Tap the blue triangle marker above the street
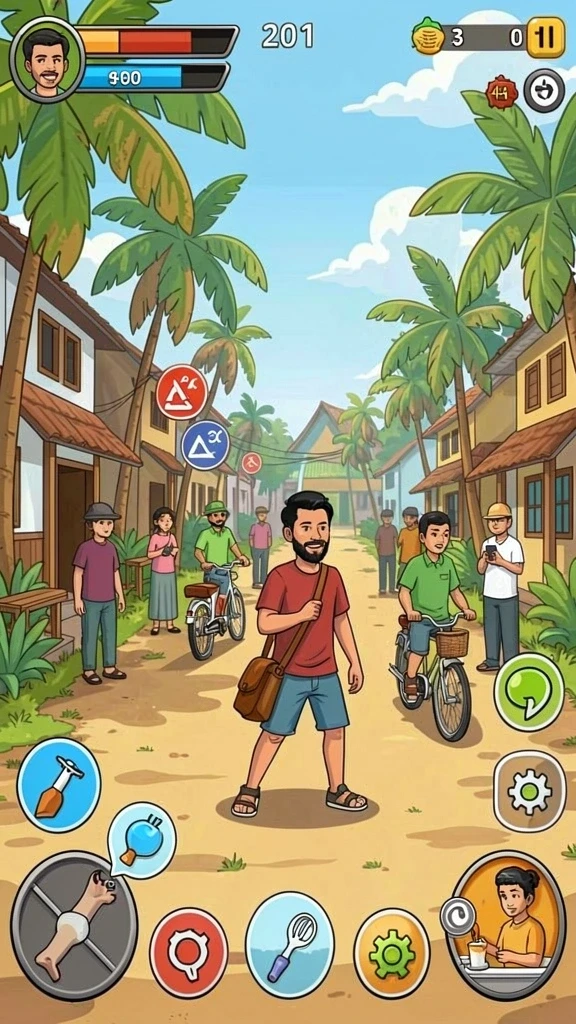 click(x=205, y=446)
